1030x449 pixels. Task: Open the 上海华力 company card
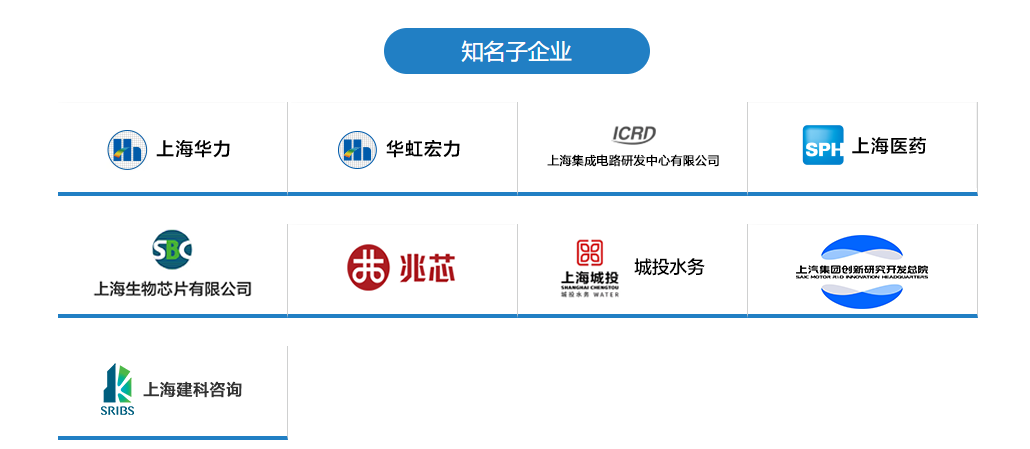tap(172, 148)
